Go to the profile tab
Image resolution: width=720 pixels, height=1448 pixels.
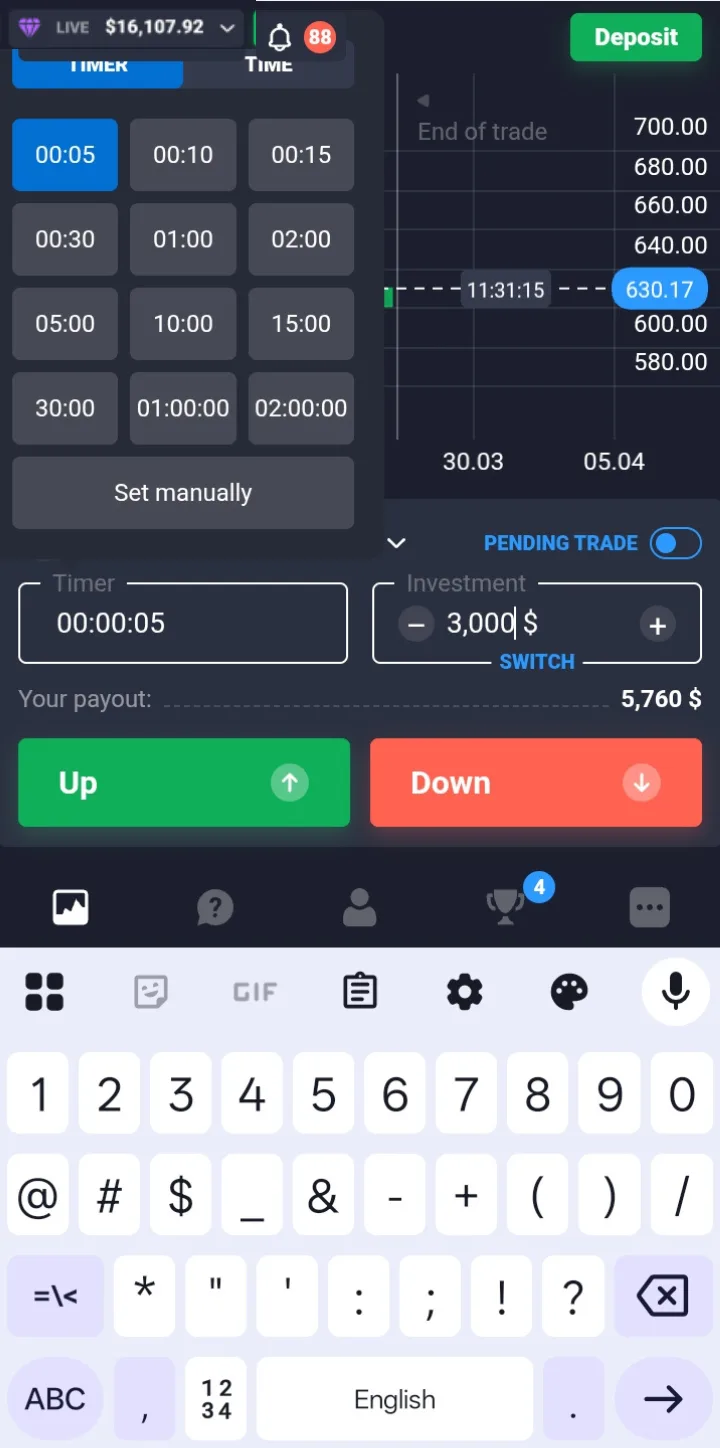pyautogui.click(x=359, y=908)
